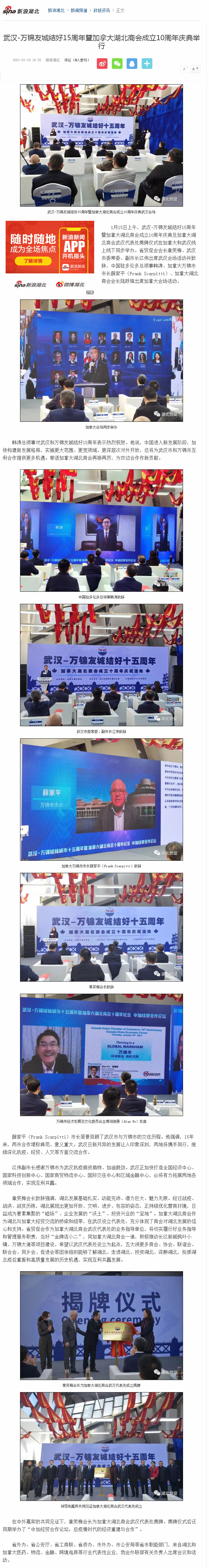Open the 新浪湖北 breadcrumb link

pyautogui.click(x=56, y=10)
